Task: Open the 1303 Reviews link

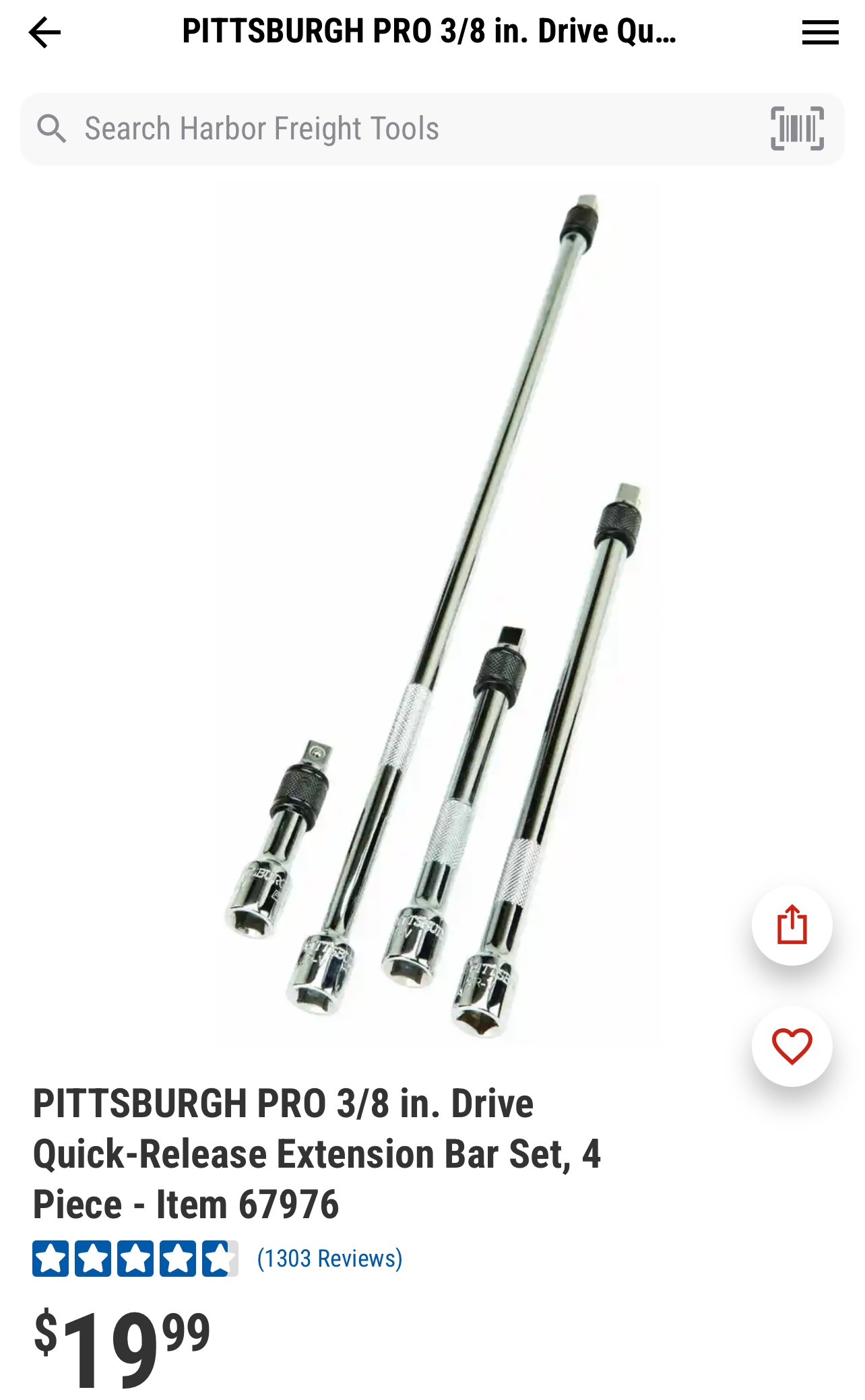Action: coord(329,1259)
